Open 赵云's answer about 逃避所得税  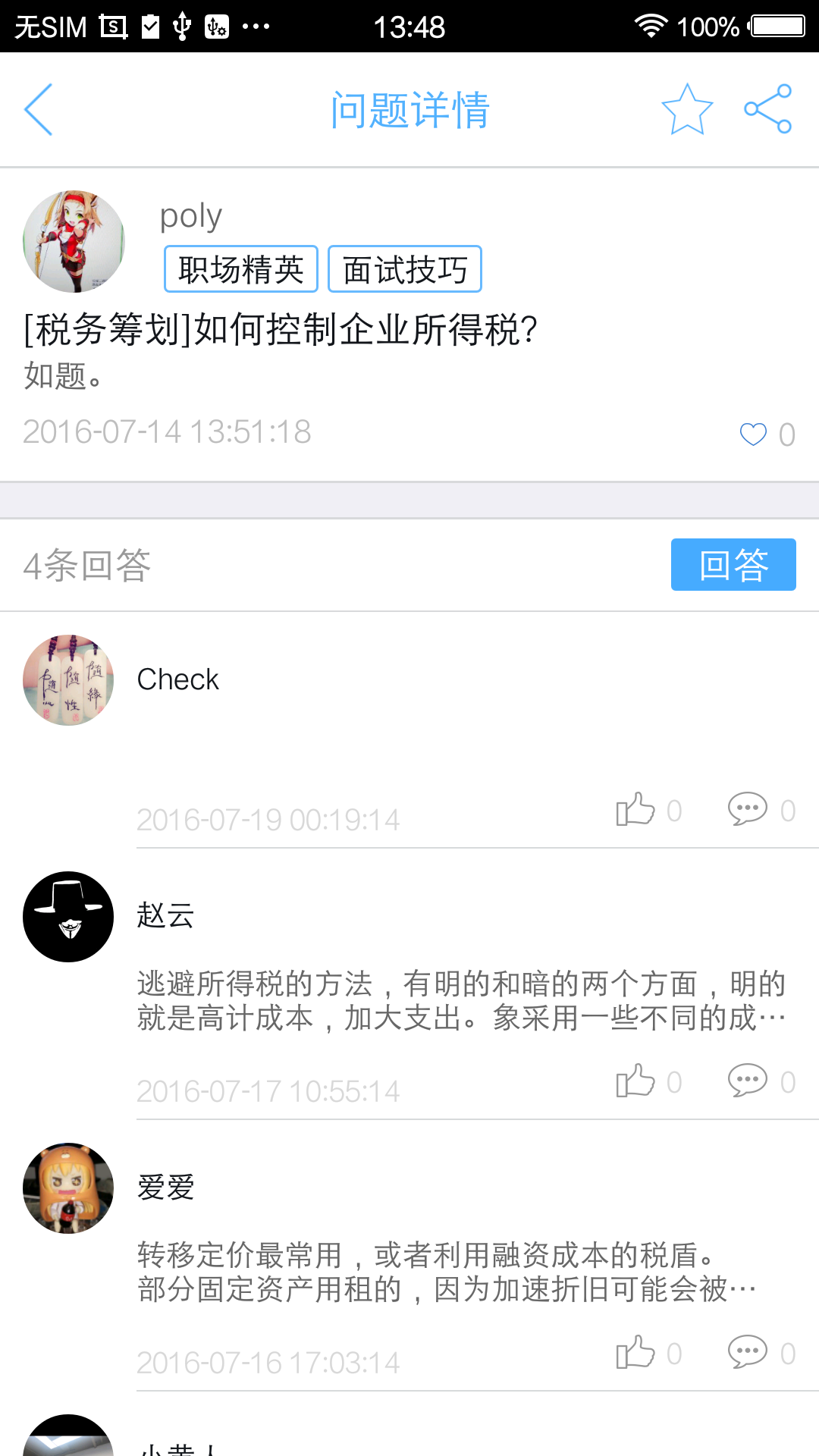[461, 1001]
